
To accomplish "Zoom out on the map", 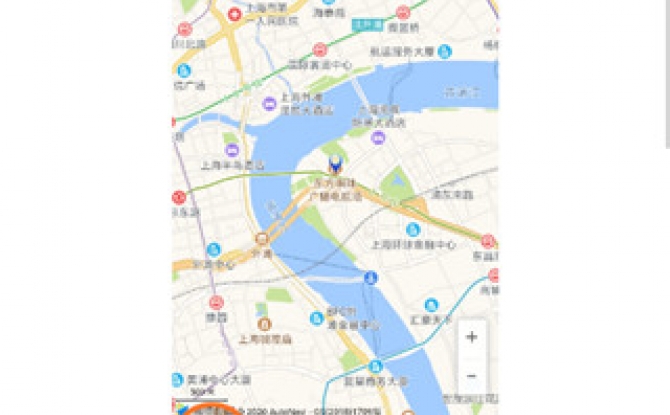I will tap(472, 375).
